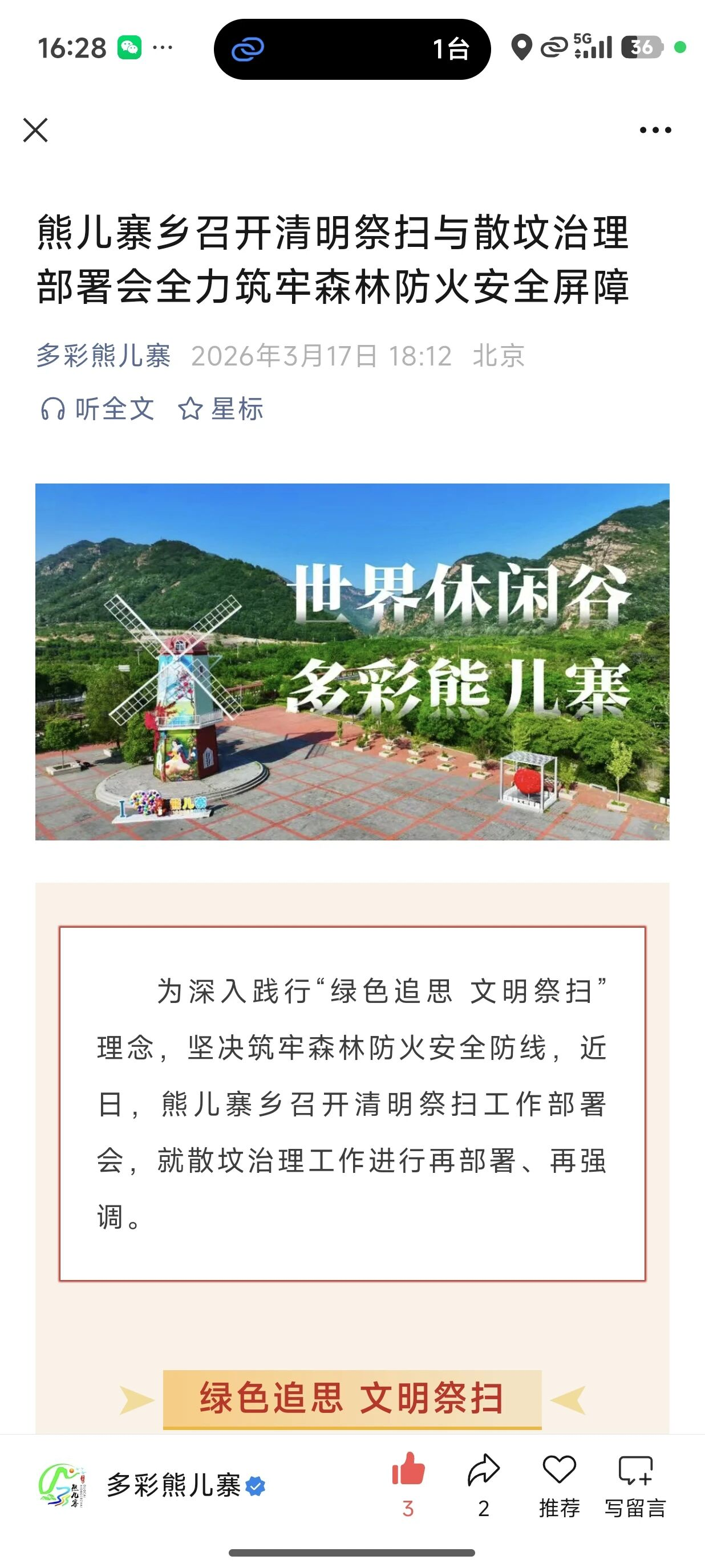The width and height of the screenshot is (705, 1568).
Task: Open the three-dot overflow menu
Action: click(655, 129)
